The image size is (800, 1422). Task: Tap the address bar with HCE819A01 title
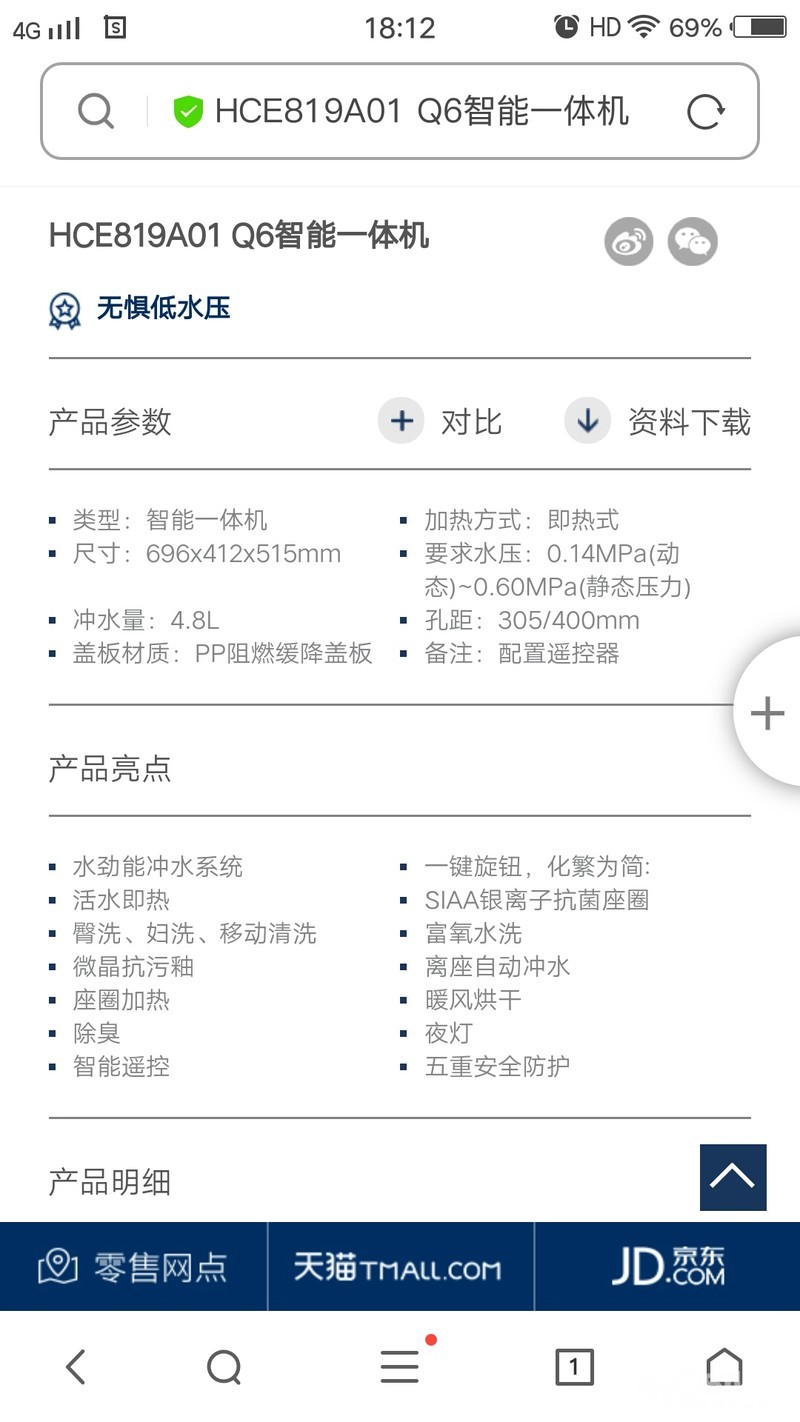[x=420, y=111]
